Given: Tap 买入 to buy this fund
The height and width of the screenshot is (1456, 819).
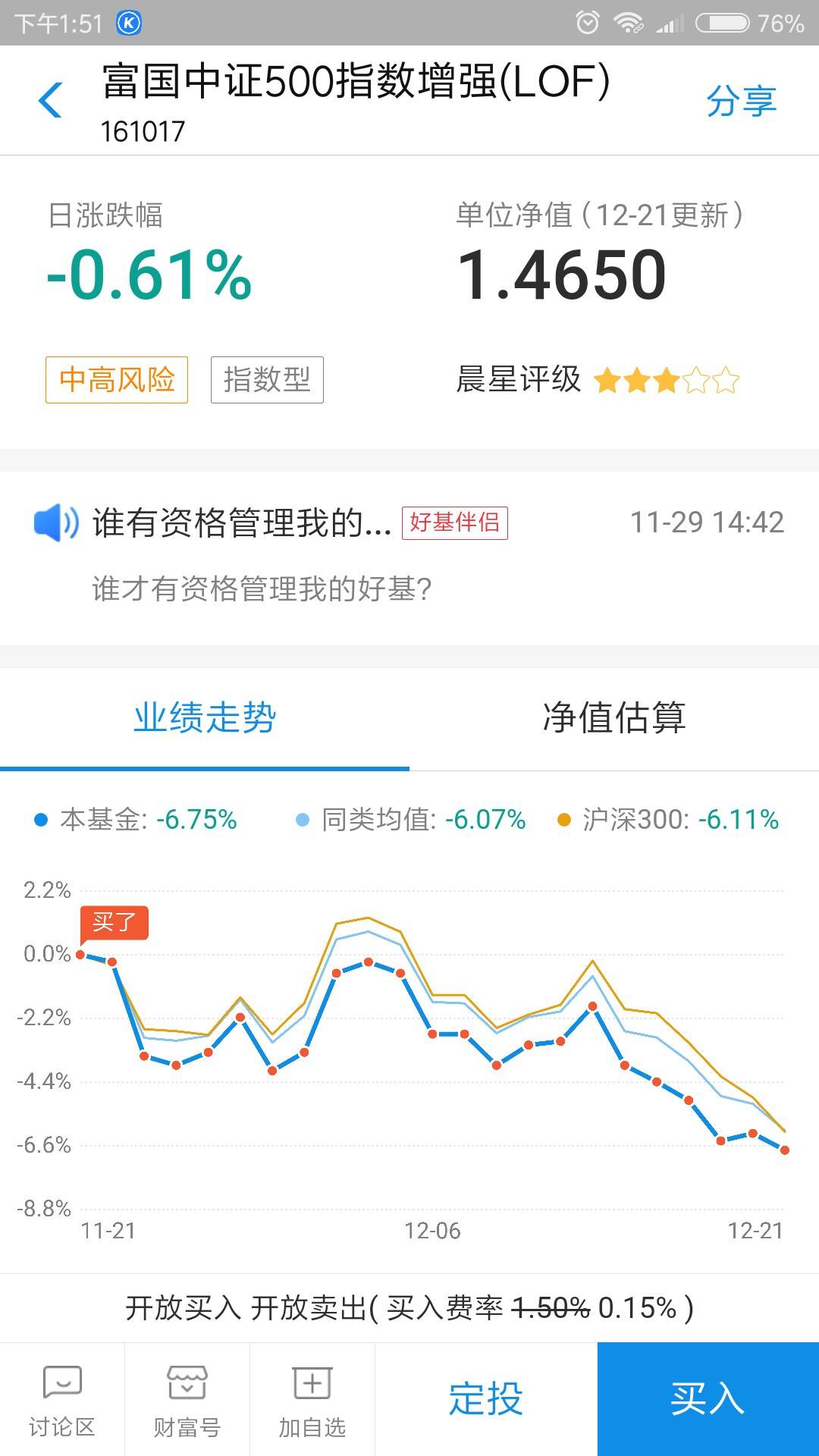Looking at the screenshot, I should (708, 1400).
